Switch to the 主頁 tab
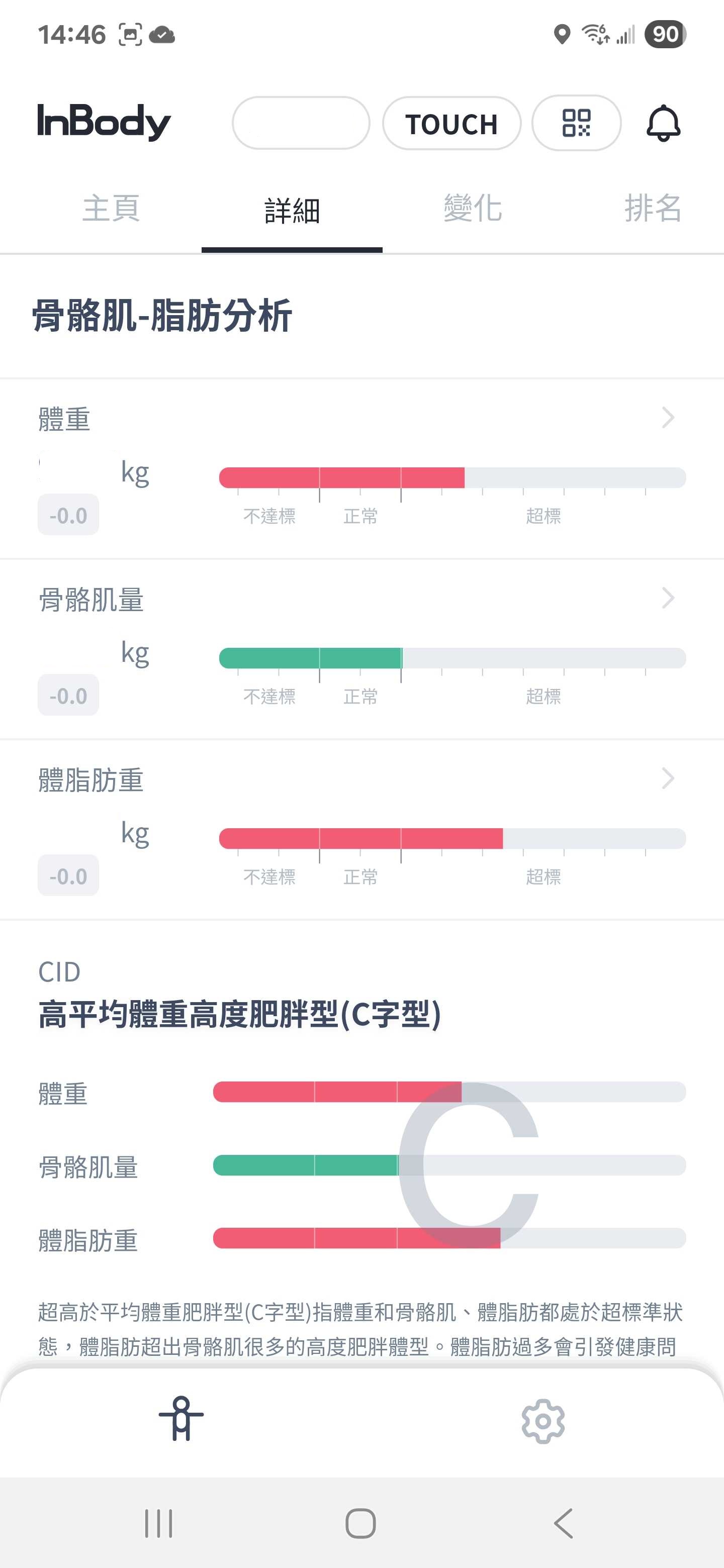 (x=111, y=209)
